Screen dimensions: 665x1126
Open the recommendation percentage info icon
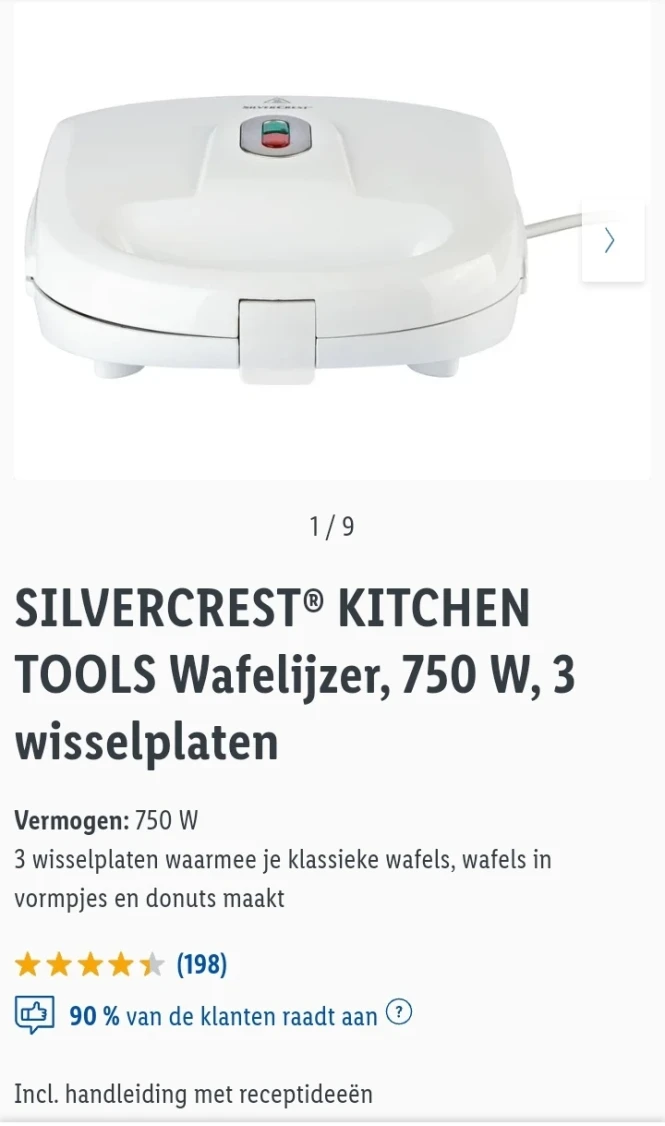point(398,1014)
